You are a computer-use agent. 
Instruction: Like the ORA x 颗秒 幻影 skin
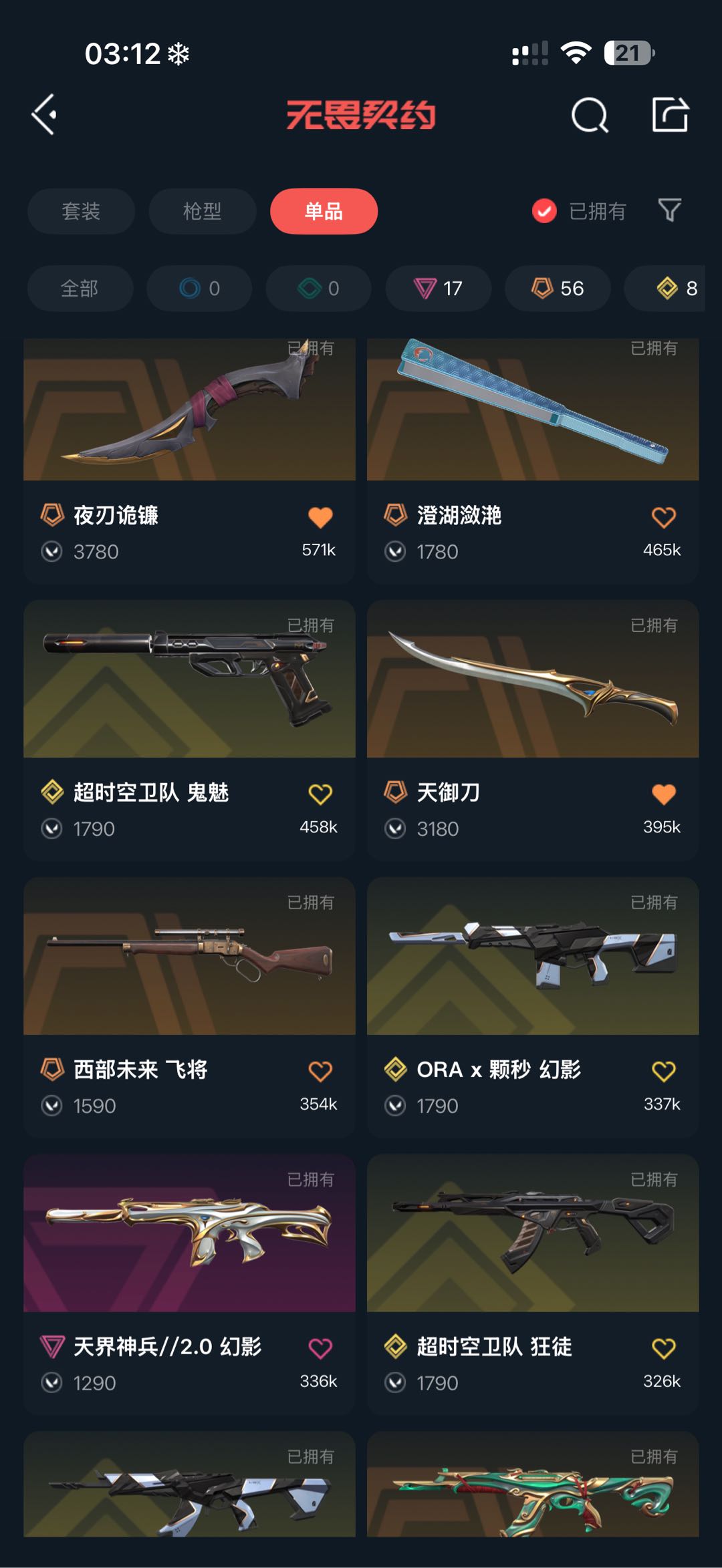663,1071
